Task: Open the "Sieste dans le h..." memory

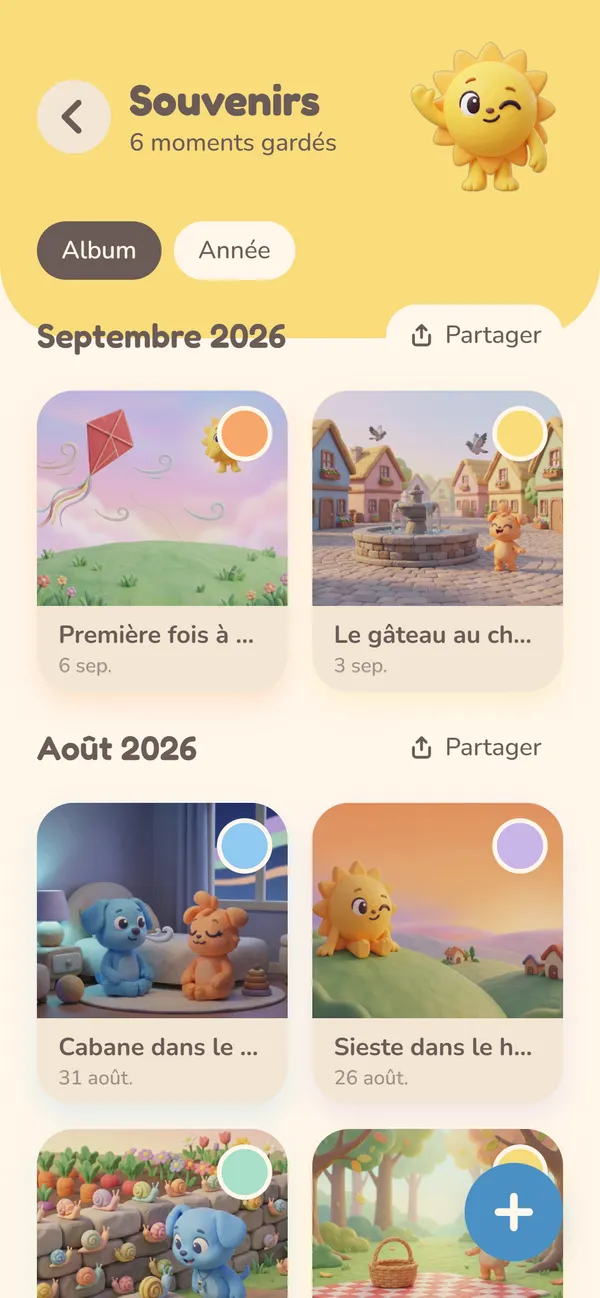Action: click(x=437, y=953)
